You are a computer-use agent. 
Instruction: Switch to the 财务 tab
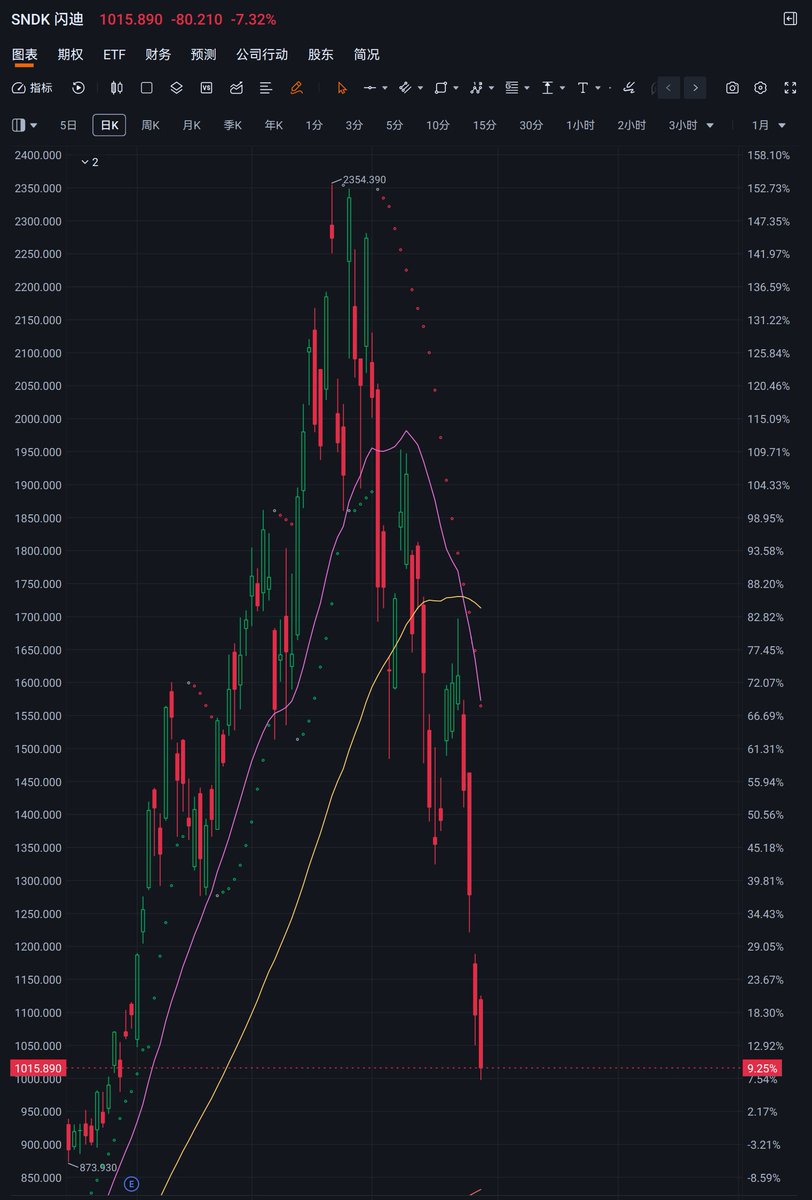[158, 55]
